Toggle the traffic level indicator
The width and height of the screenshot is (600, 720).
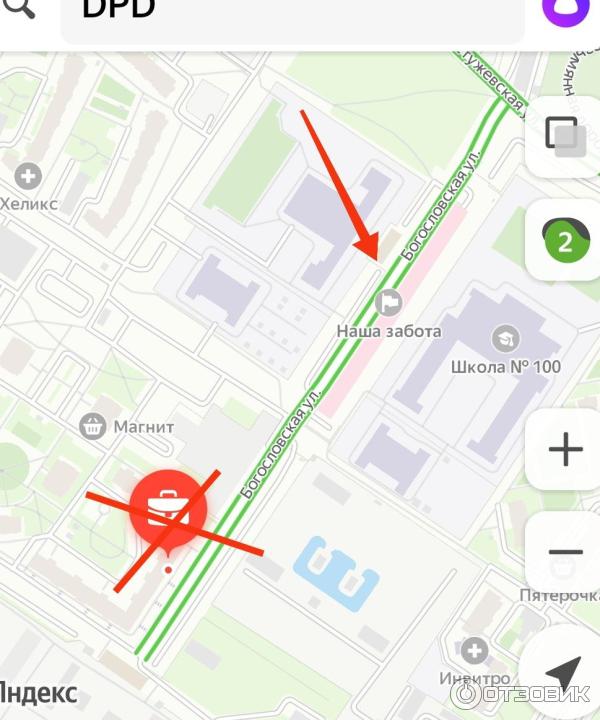(x=564, y=240)
